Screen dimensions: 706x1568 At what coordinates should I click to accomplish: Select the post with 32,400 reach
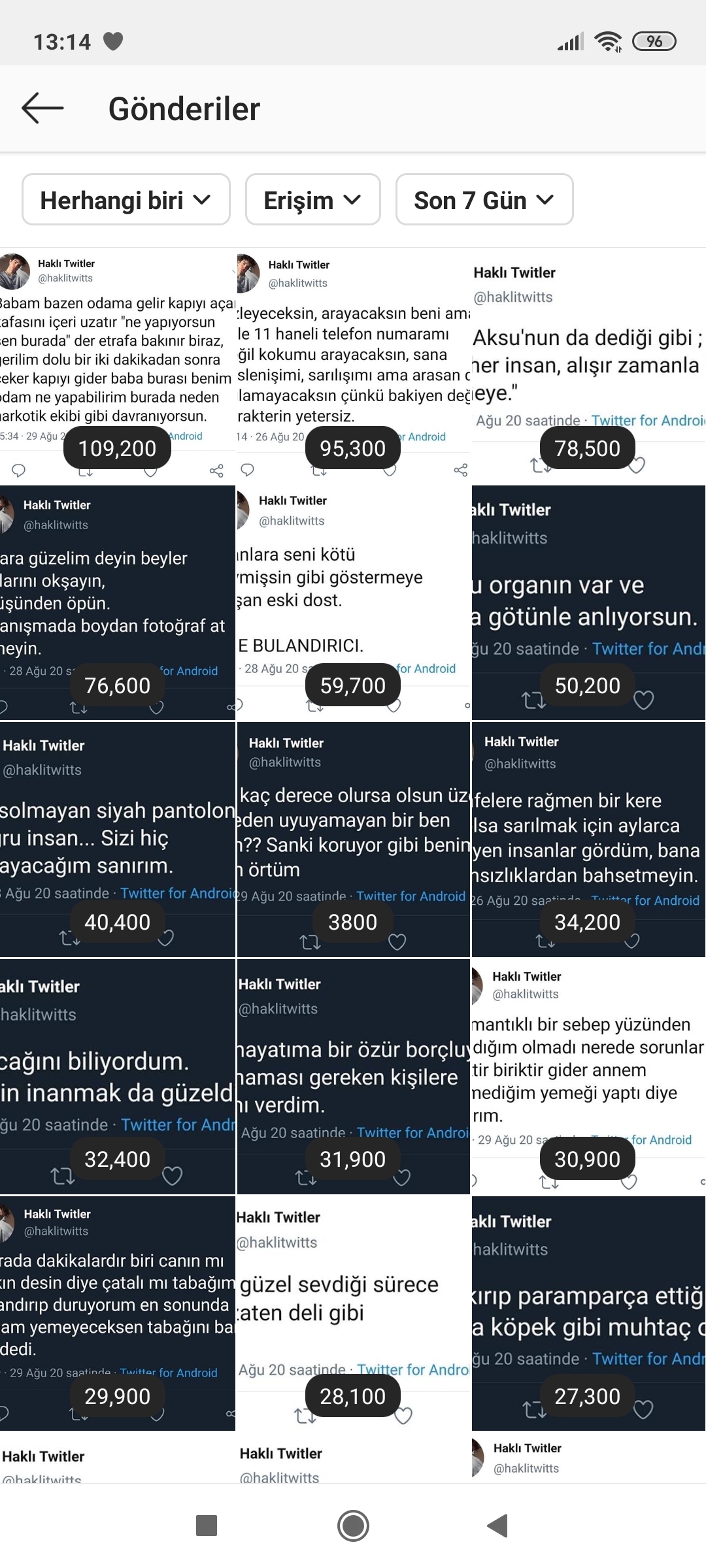click(x=117, y=1077)
